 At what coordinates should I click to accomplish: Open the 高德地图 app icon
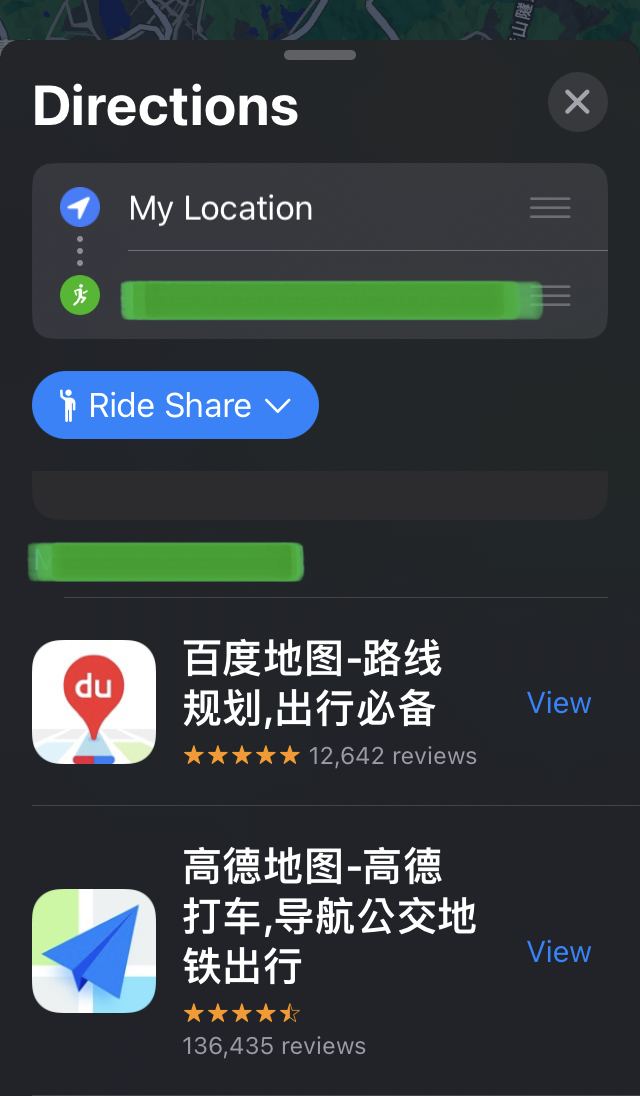click(94, 951)
